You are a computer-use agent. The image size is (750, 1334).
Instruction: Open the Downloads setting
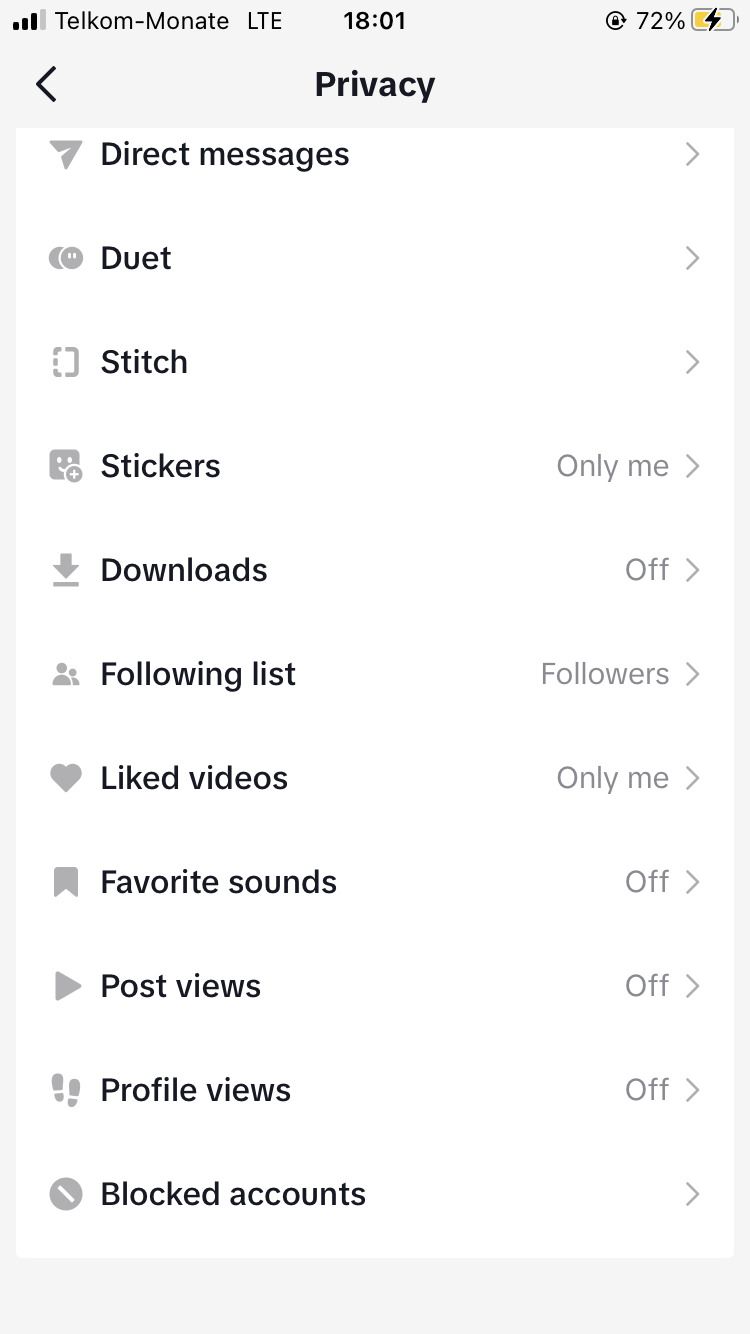pyautogui.click(x=374, y=571)
